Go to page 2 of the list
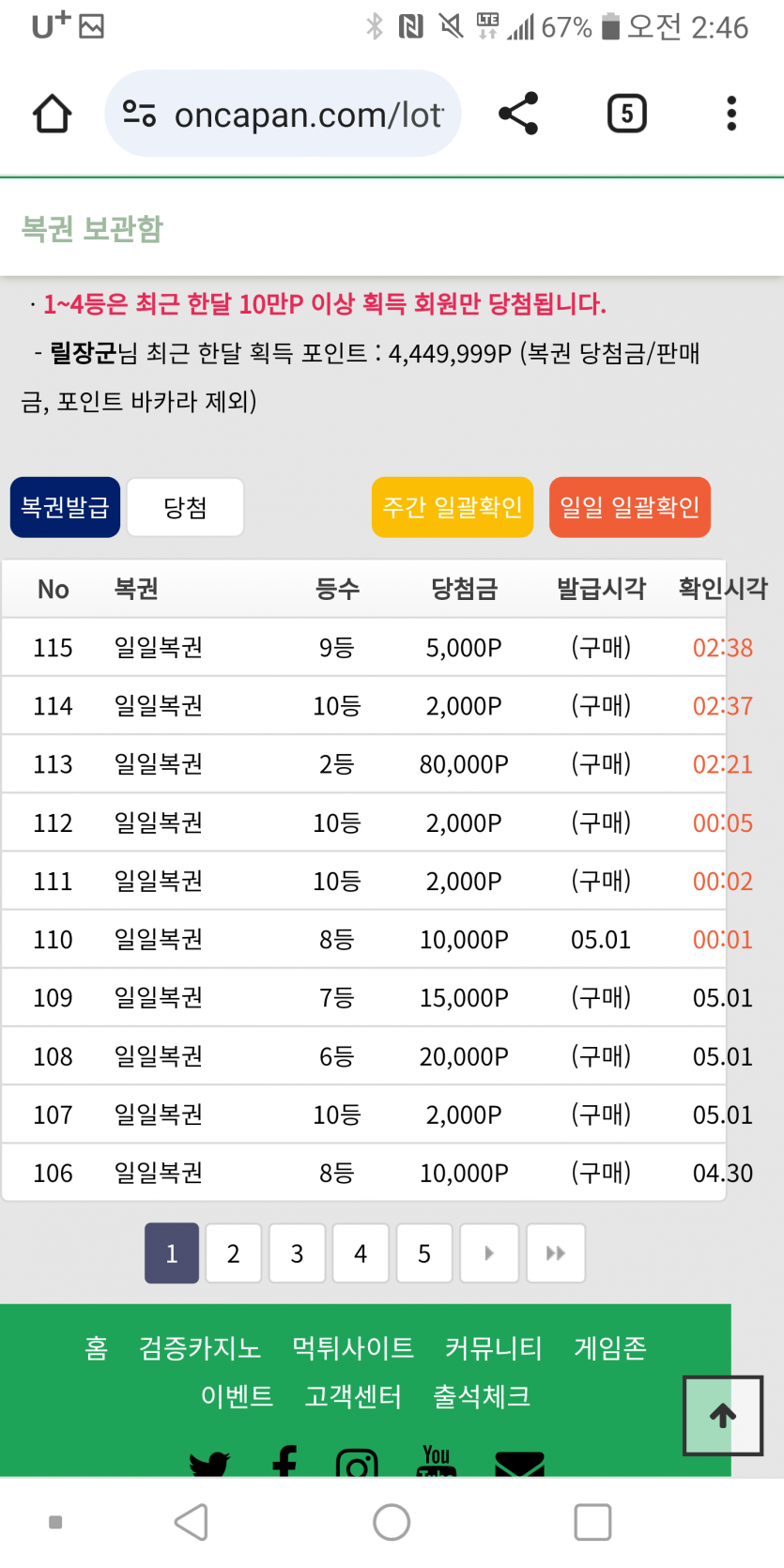The width and height of the screenshot is (784, 1568). tap(234, 1253)
